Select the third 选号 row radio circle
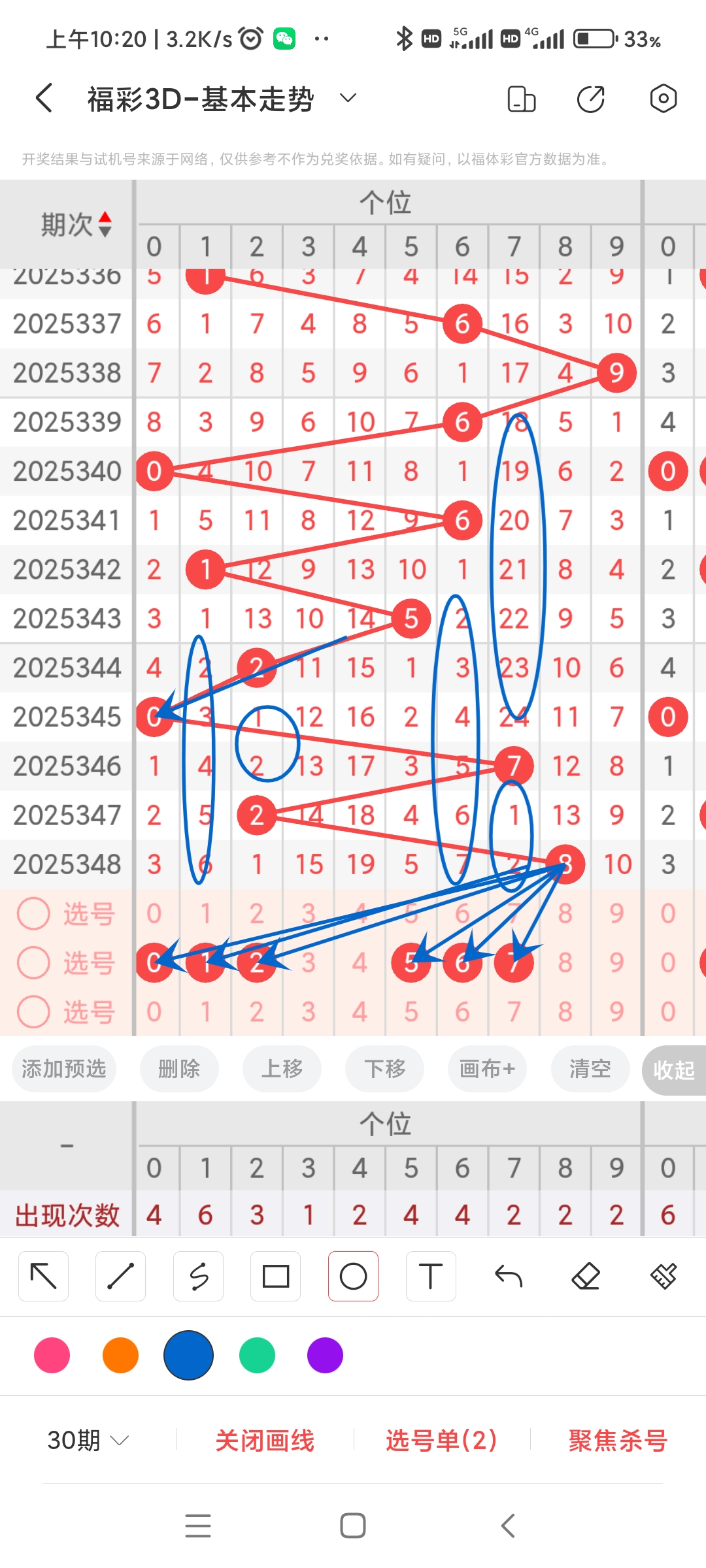 tap(33, 1010)
